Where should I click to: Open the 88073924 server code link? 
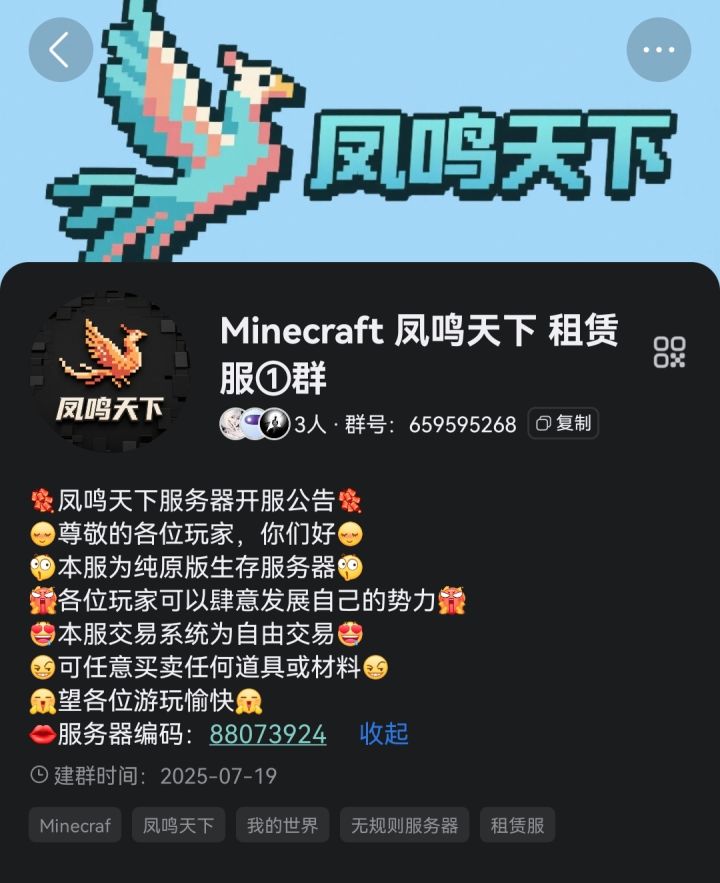tap(265, 734)
